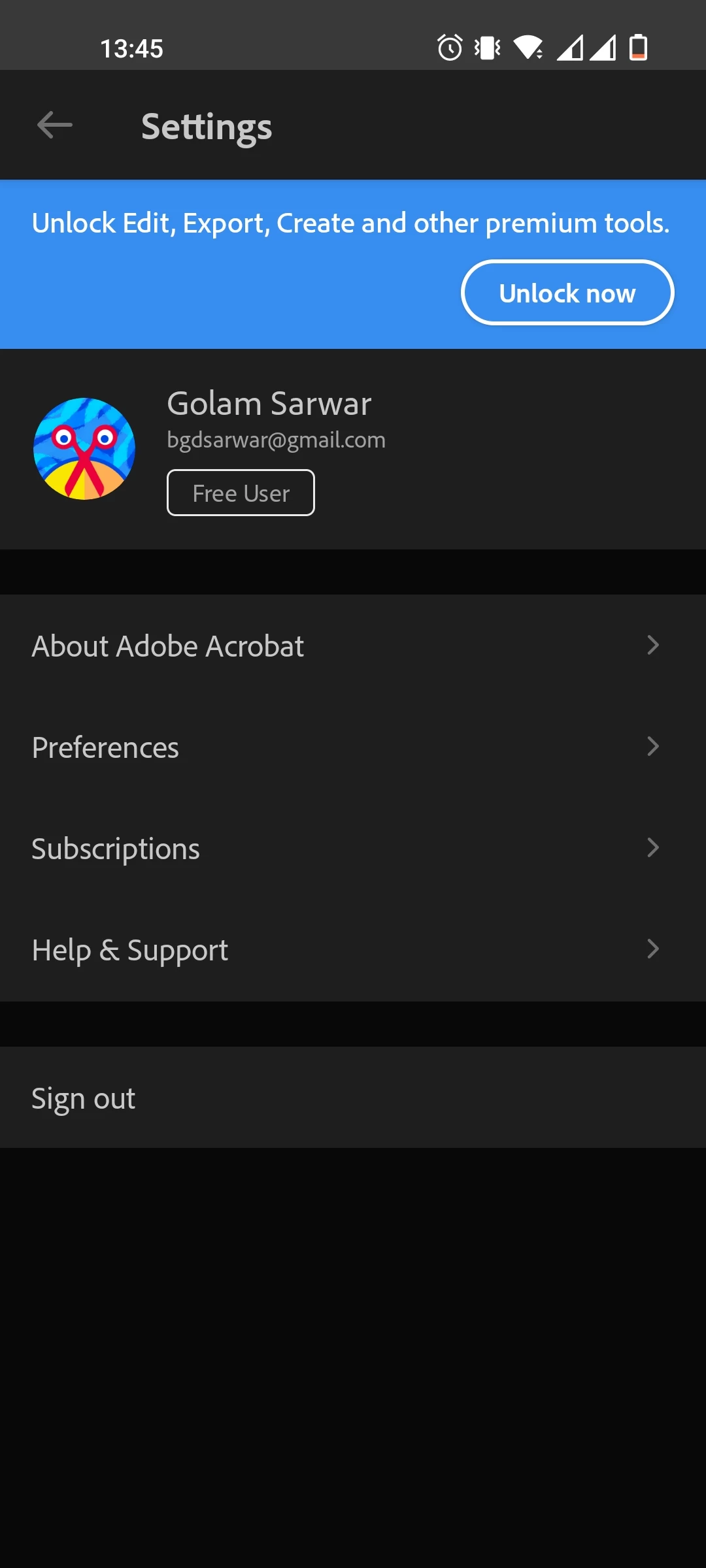706x1568 pixels.
Task: Open Golam Sarwar's profile avatar
Action: point(84,449)
